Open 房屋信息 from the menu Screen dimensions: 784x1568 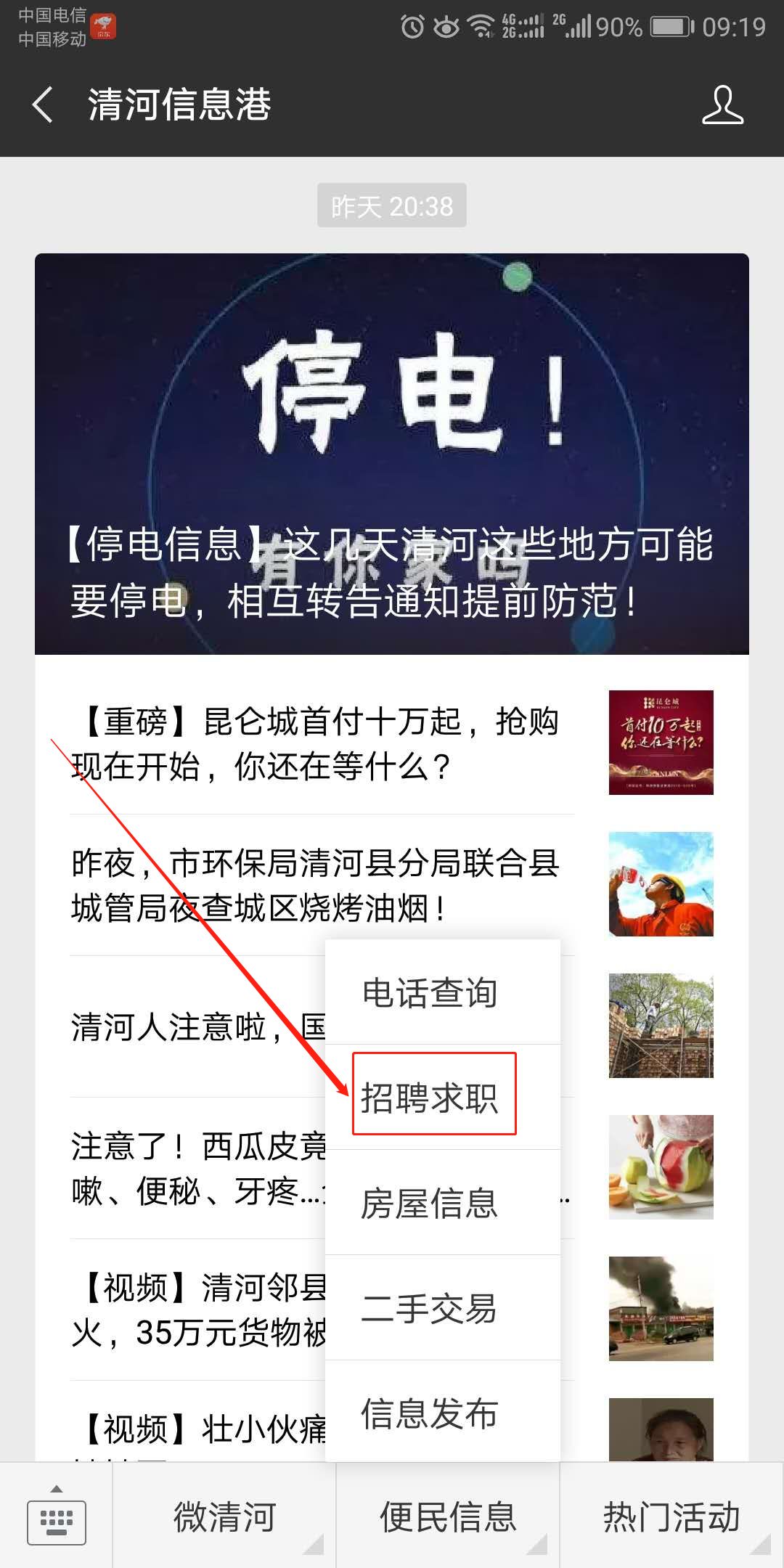[x=443, y=1203]
